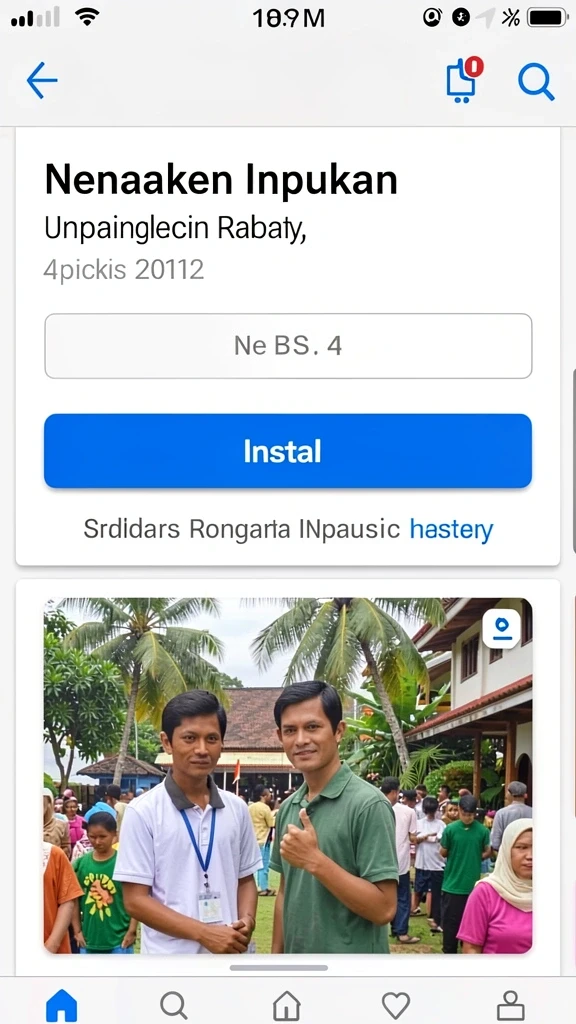Tap the badge icon on the photo
Viewport: 576px width, 1024px height.
502,628
